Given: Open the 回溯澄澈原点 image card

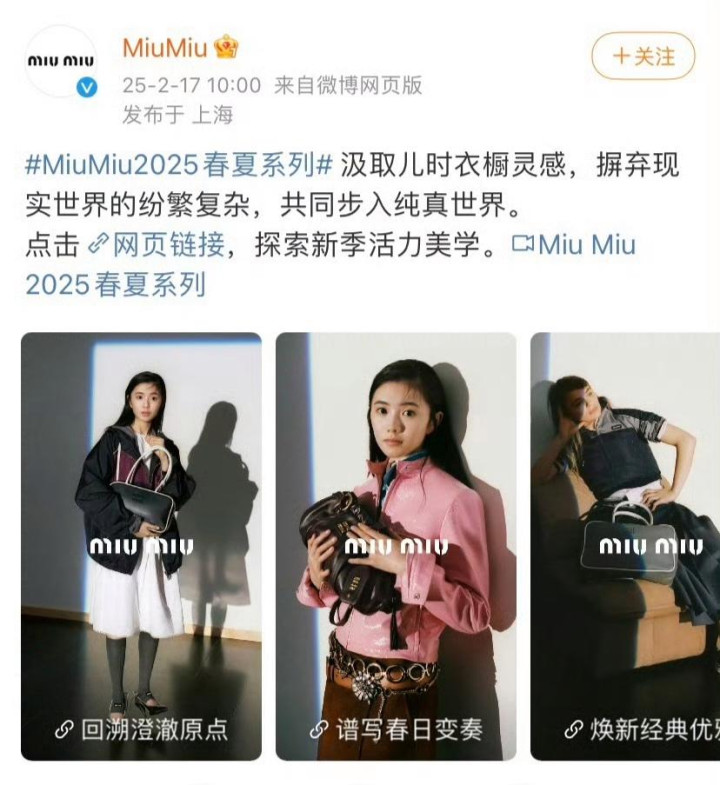Looking at the screenshot, I should pyautogui.click(x=141, y=546).
